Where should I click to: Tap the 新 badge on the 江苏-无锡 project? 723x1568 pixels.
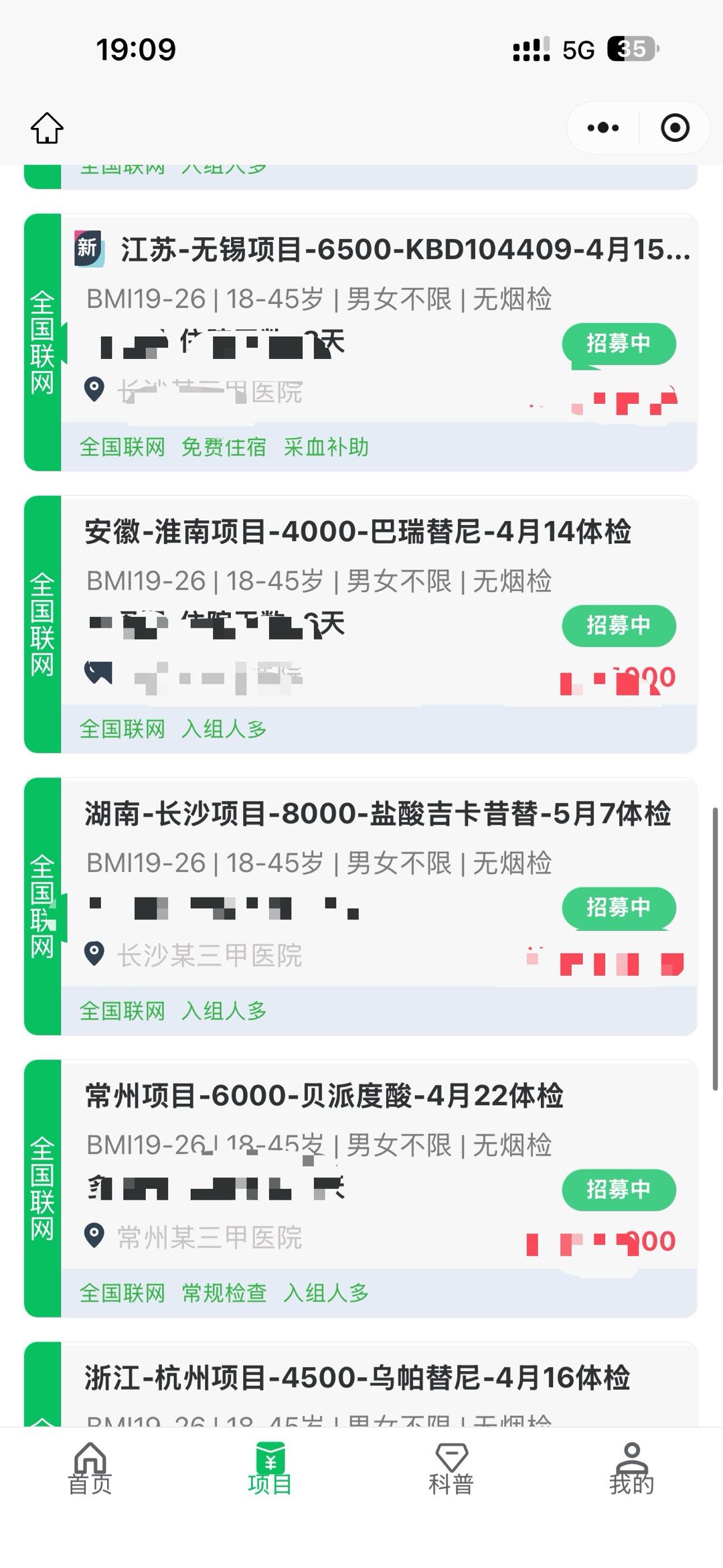tap(90, 248)
